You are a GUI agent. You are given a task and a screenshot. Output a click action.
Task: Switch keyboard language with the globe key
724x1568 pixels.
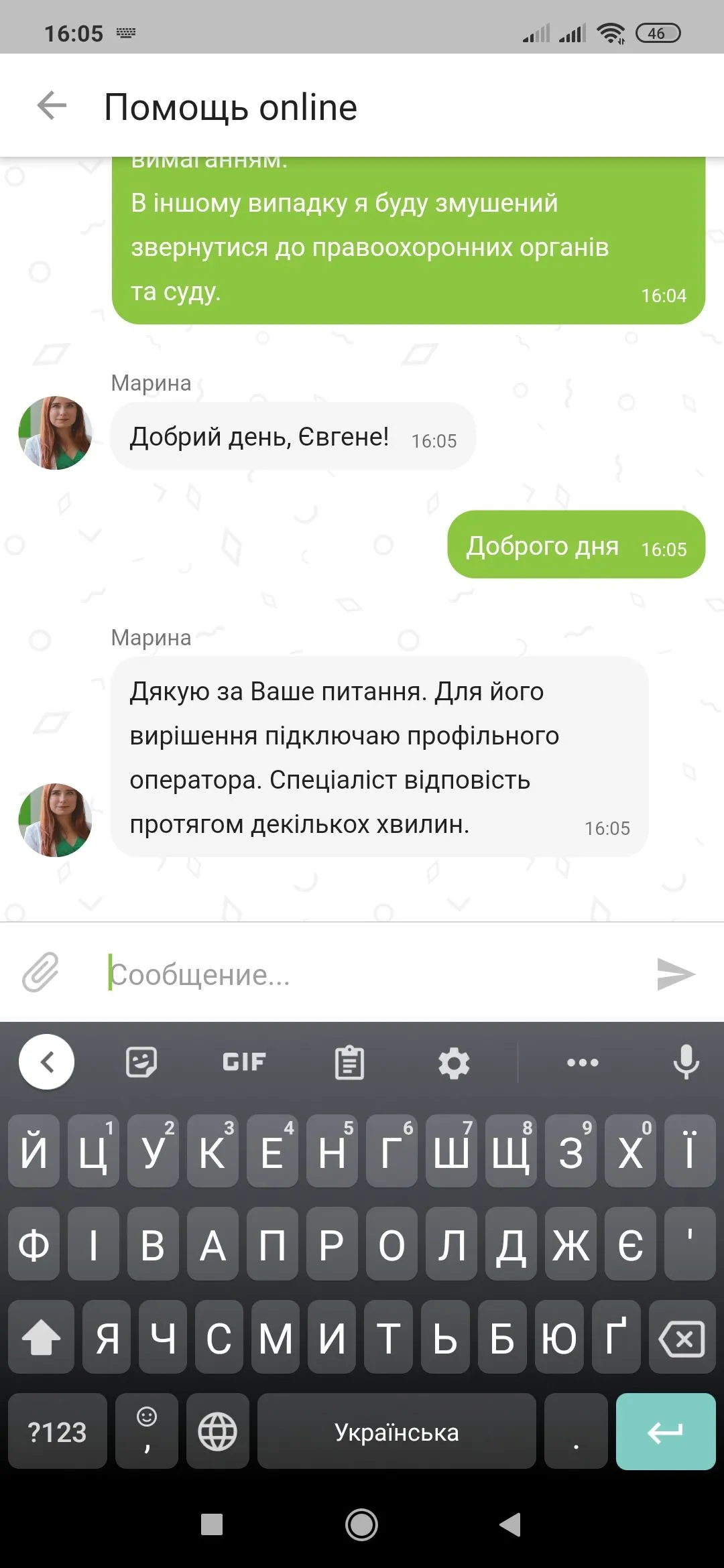pyautogui.click(x=217, y=1432)
